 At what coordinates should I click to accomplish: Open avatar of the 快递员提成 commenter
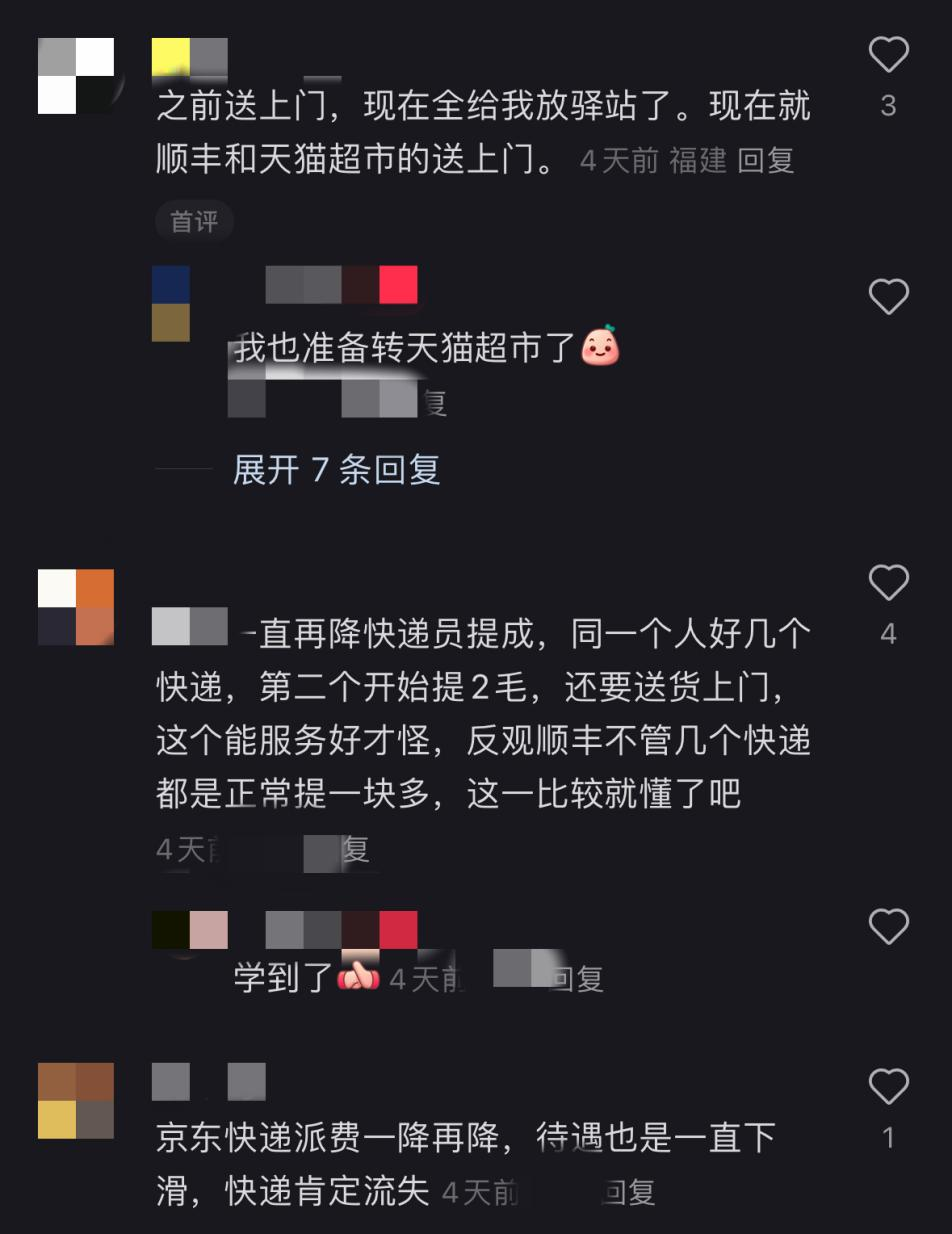[76, 607]
